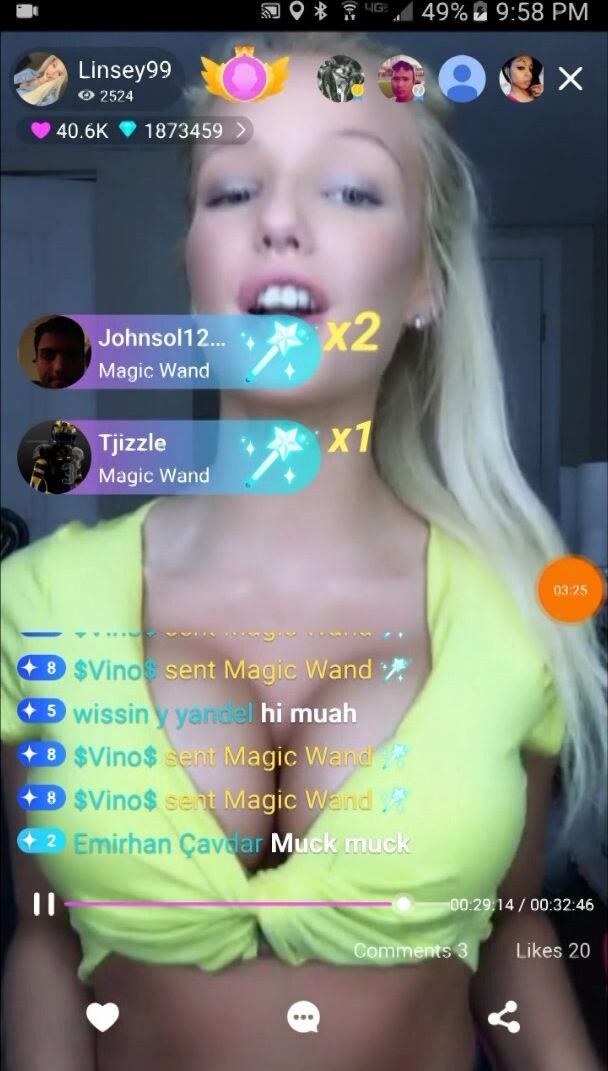View the blue default viewer avatar
608x1071 pixels.
click(462, 79)
